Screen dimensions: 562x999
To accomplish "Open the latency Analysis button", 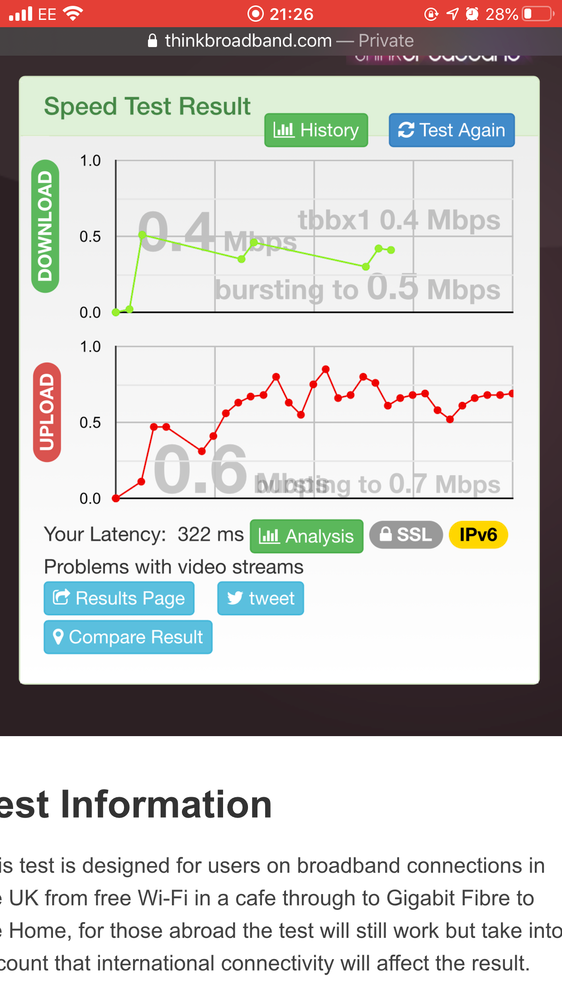I will coord(306,536).
